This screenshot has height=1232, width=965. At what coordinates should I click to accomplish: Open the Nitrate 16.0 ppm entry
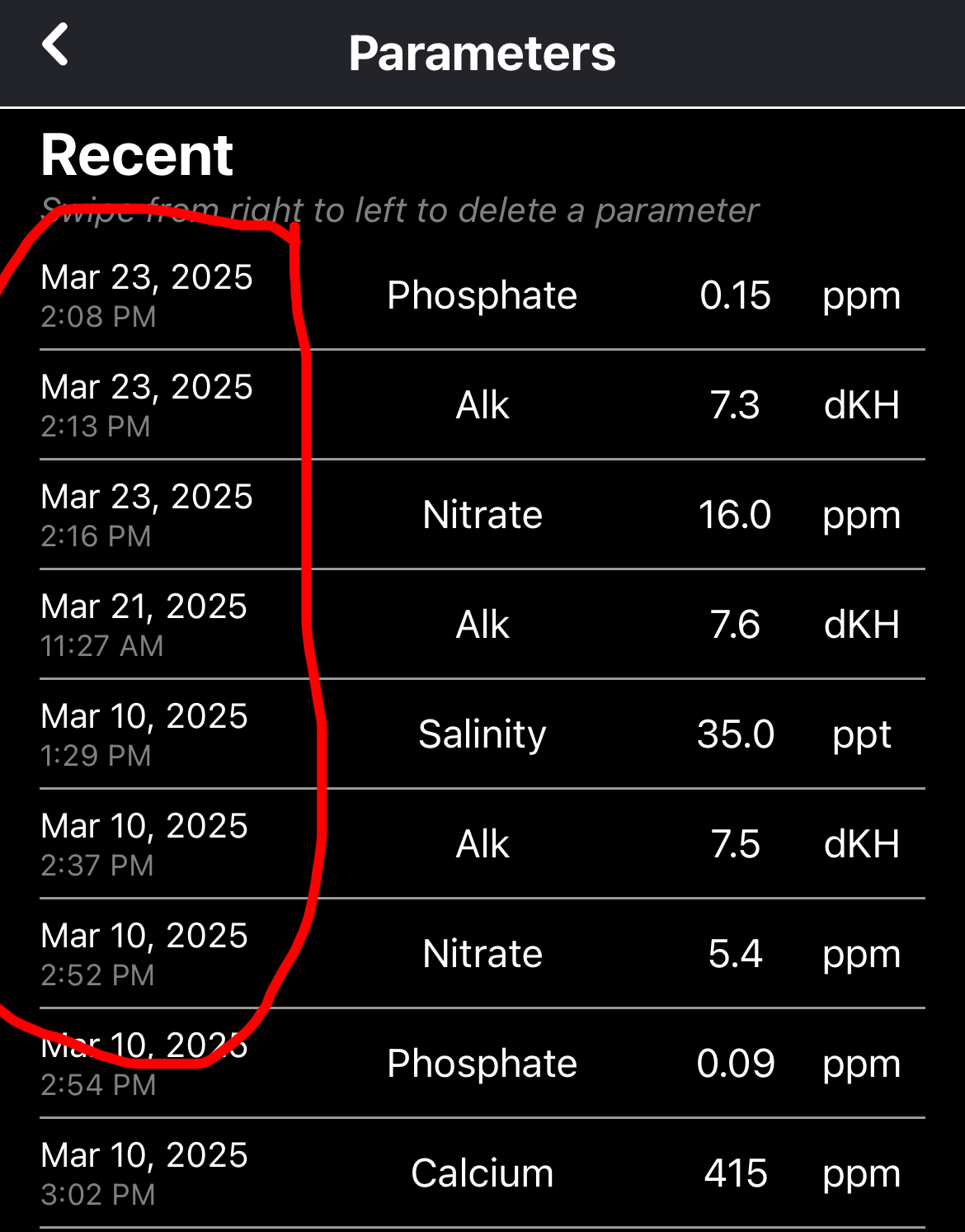482,515
